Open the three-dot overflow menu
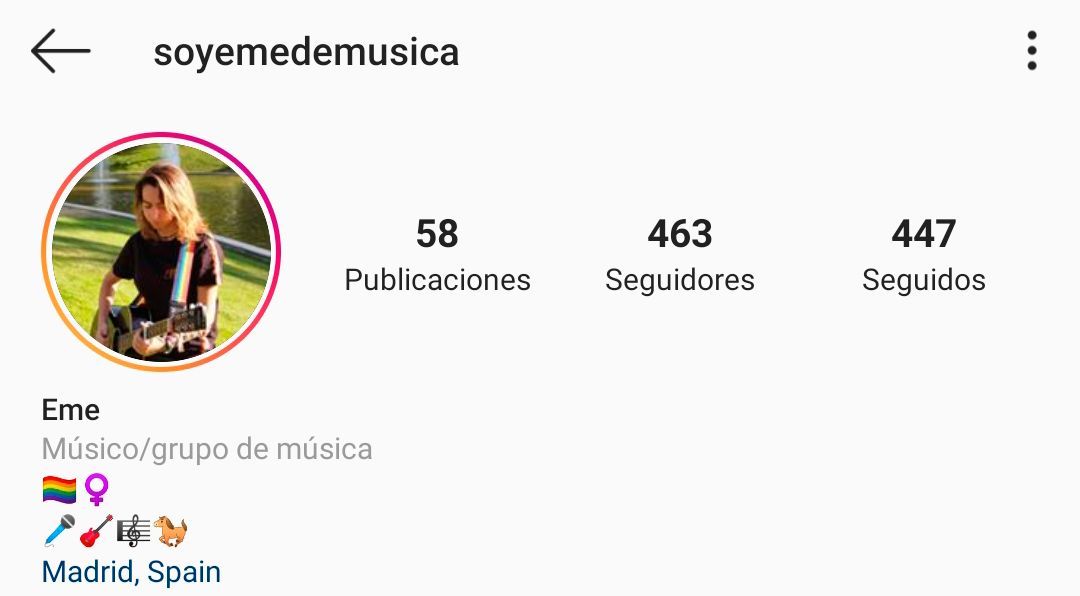Image resolution: width=1080 pixels, height=596 pixels. (x=1031, y=51)
